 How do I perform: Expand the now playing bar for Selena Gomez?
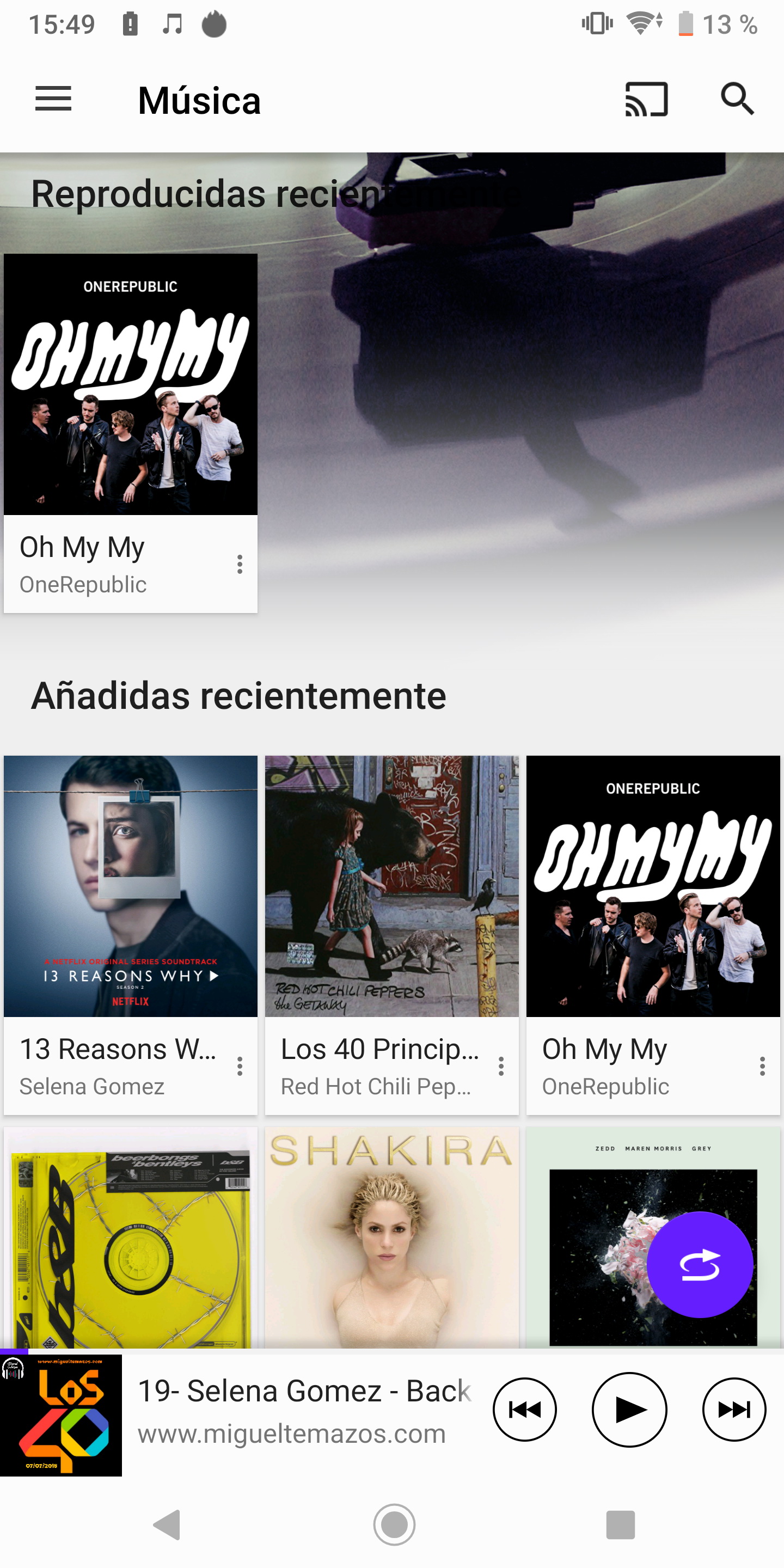coord(304,1412)
